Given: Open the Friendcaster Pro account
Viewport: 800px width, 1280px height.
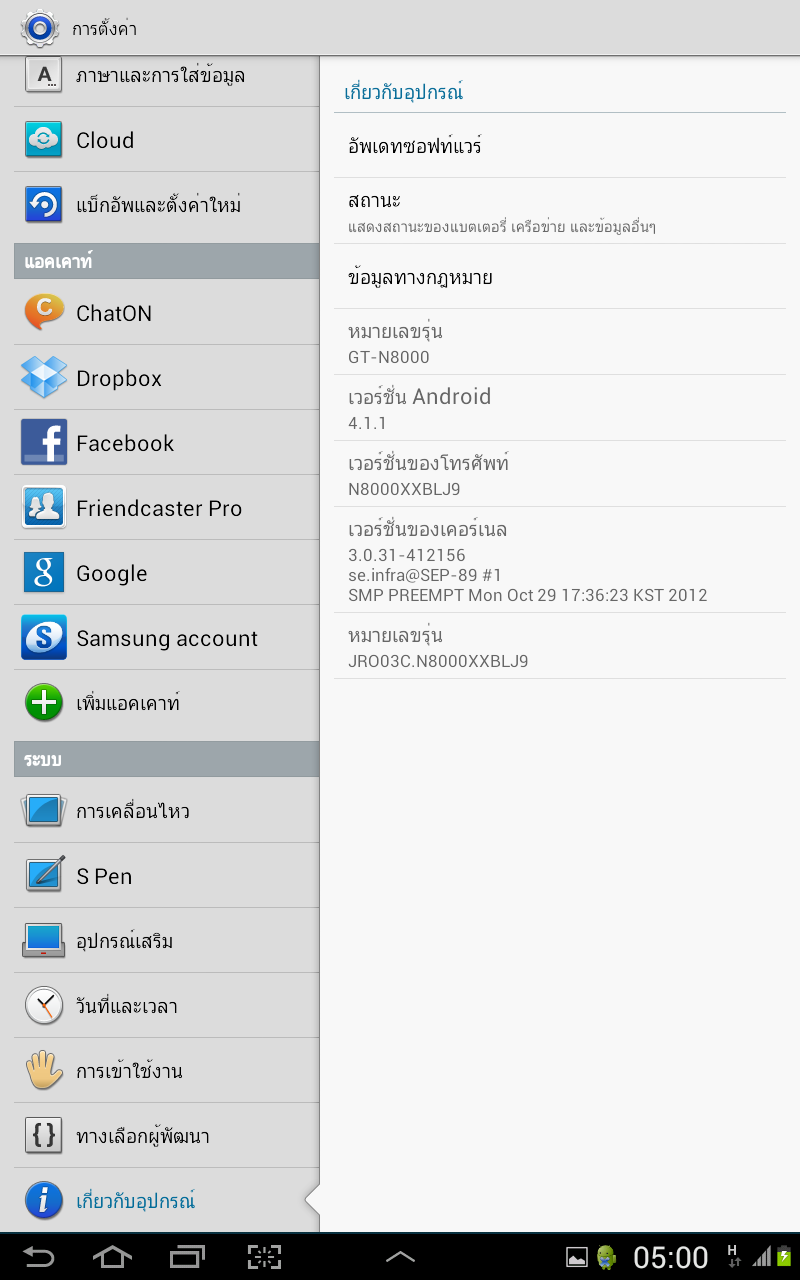Looking at the screenshot, I should (167, 508).
